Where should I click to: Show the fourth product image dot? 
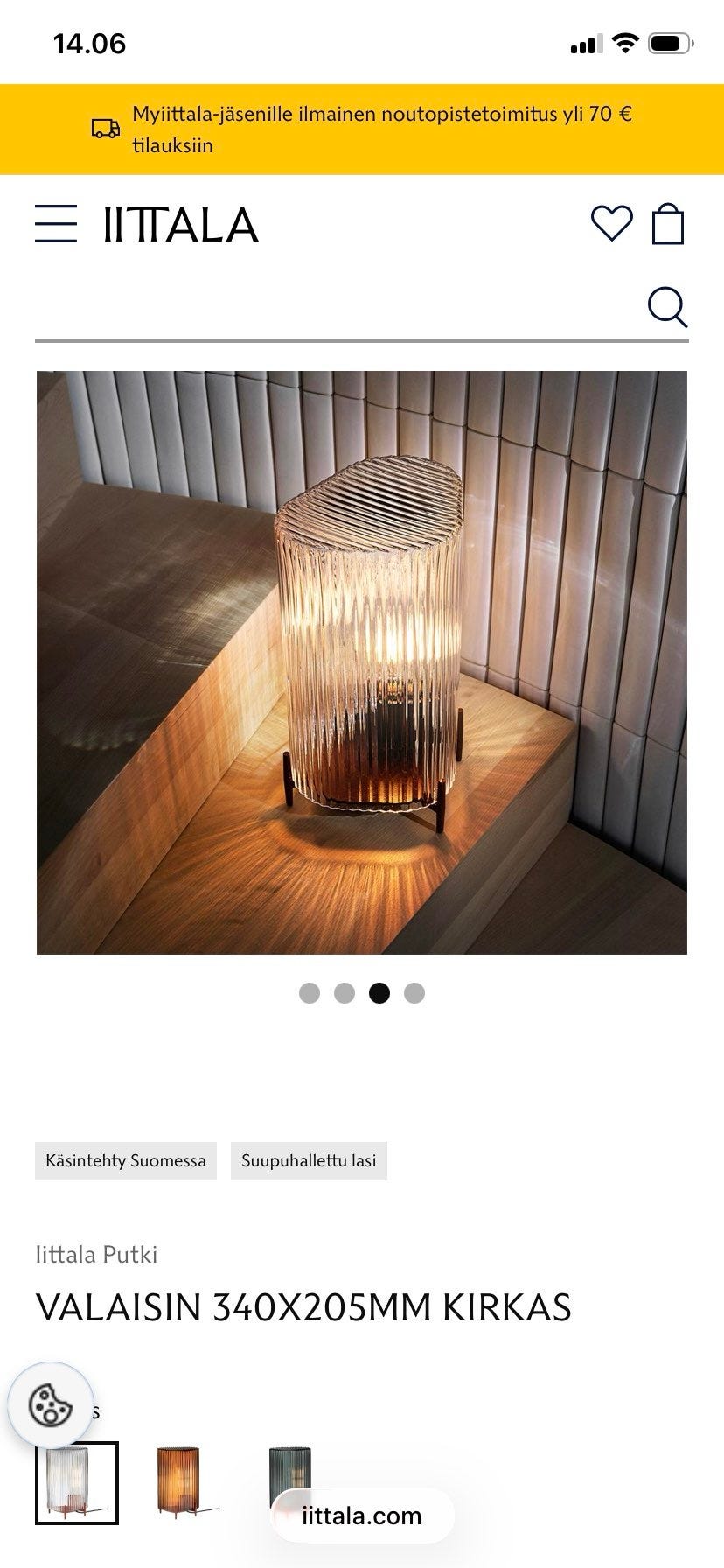[x=414, y=992]
